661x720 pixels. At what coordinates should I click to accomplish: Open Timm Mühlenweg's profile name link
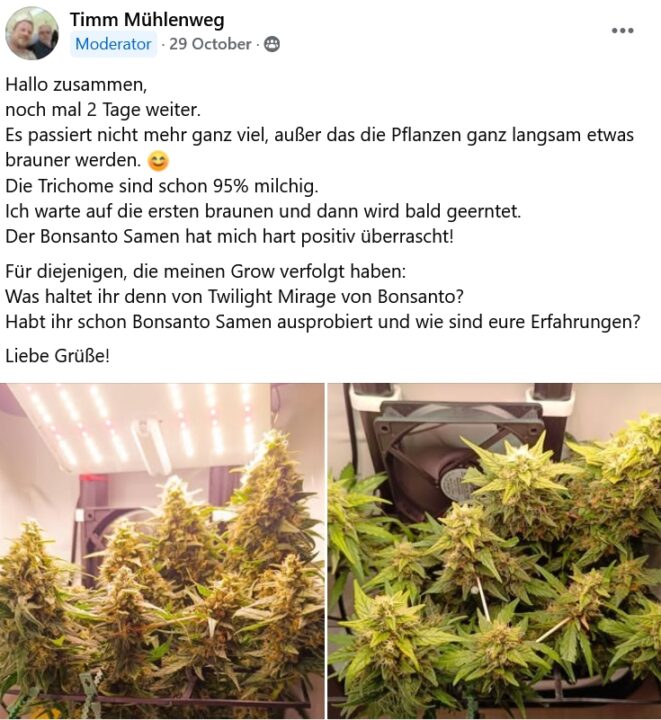[x=147, y=20]
